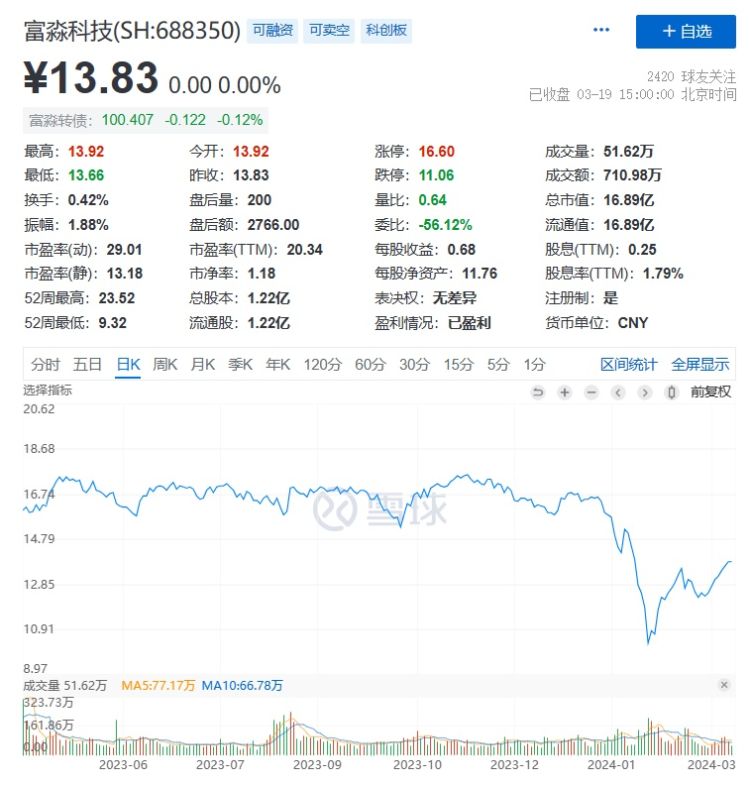Switch to the 15分 interval
The height and width of the screenshot is (785, 750).
[x=458, y=365]
